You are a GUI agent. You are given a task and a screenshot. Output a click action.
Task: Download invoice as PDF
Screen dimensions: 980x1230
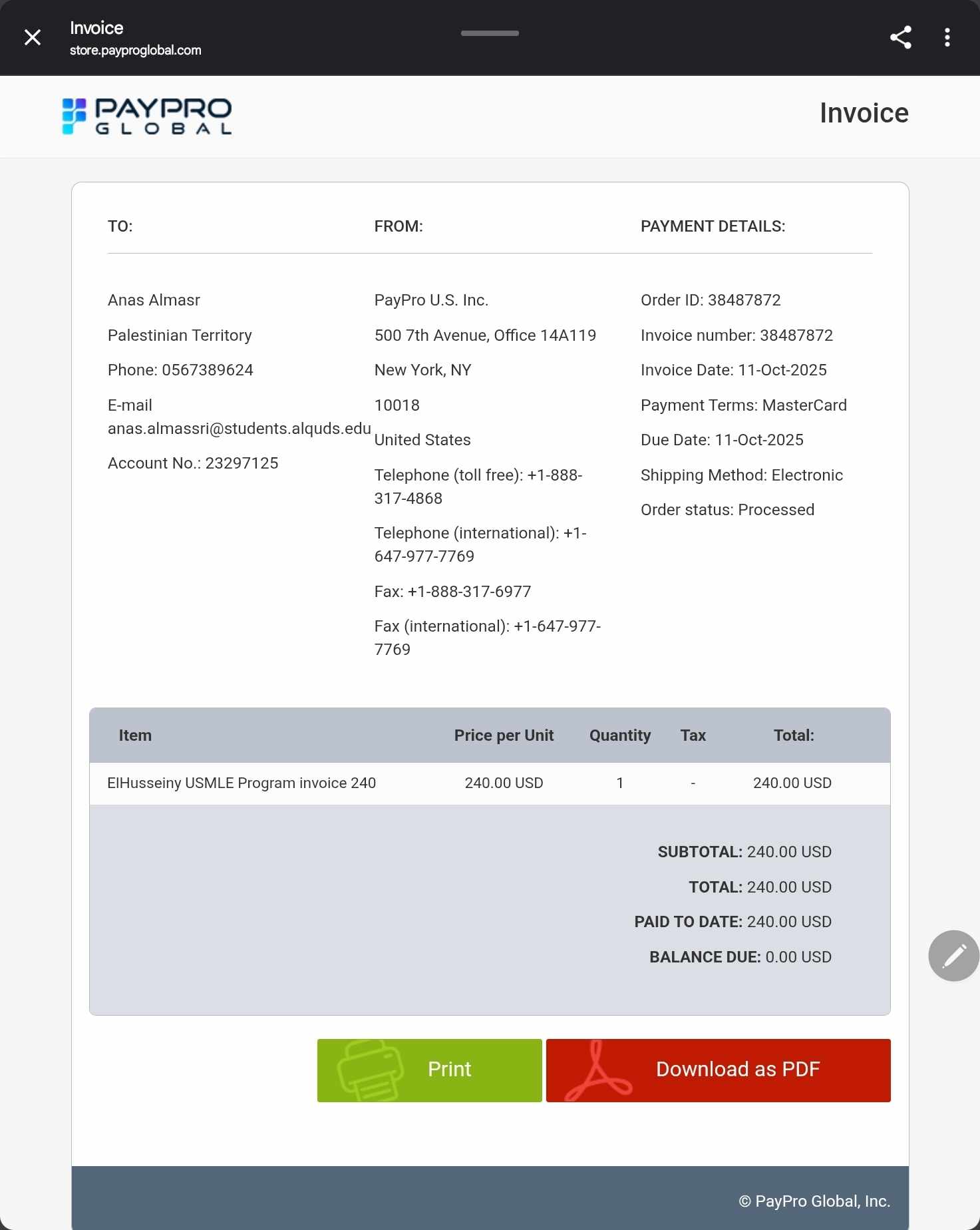click(718, 1070)
